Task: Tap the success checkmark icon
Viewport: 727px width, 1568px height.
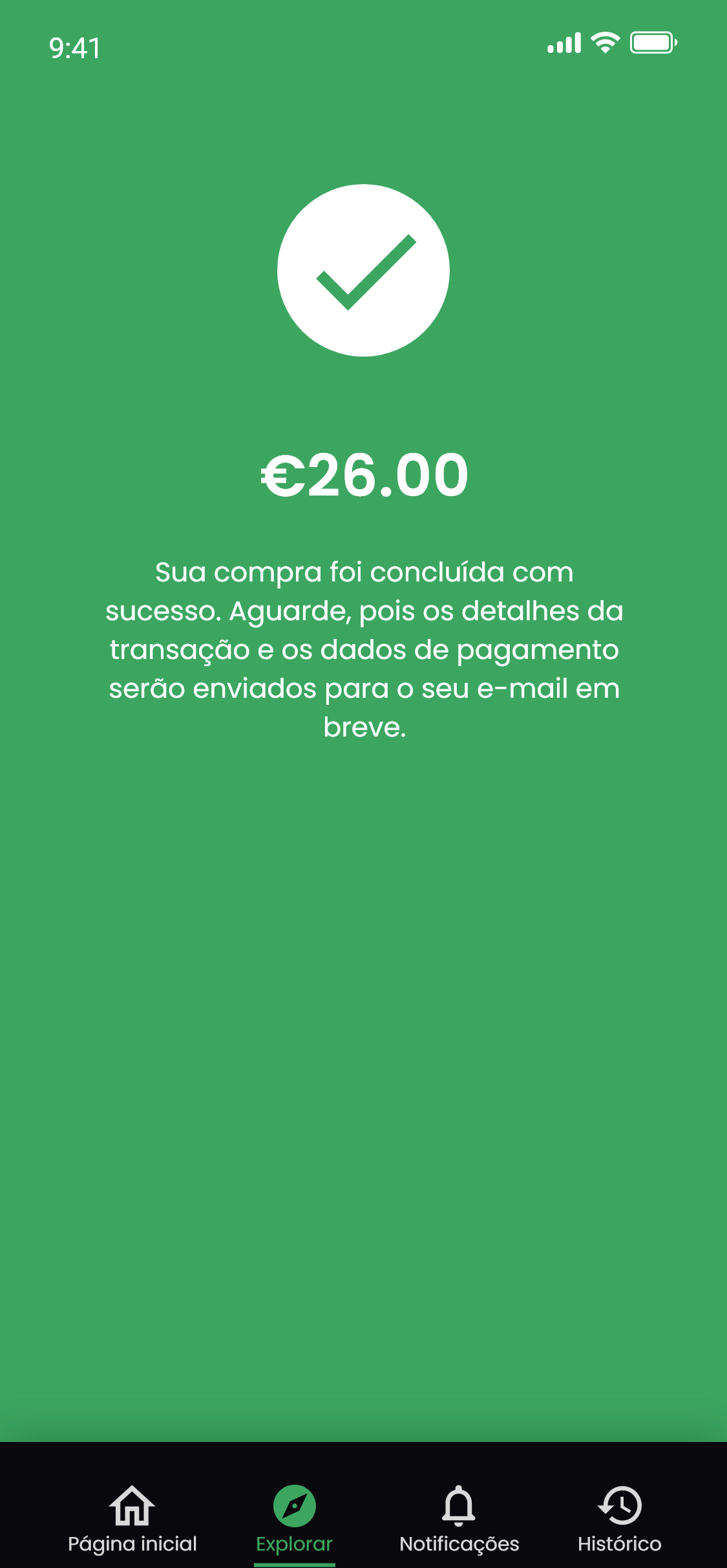Action: 363,271
